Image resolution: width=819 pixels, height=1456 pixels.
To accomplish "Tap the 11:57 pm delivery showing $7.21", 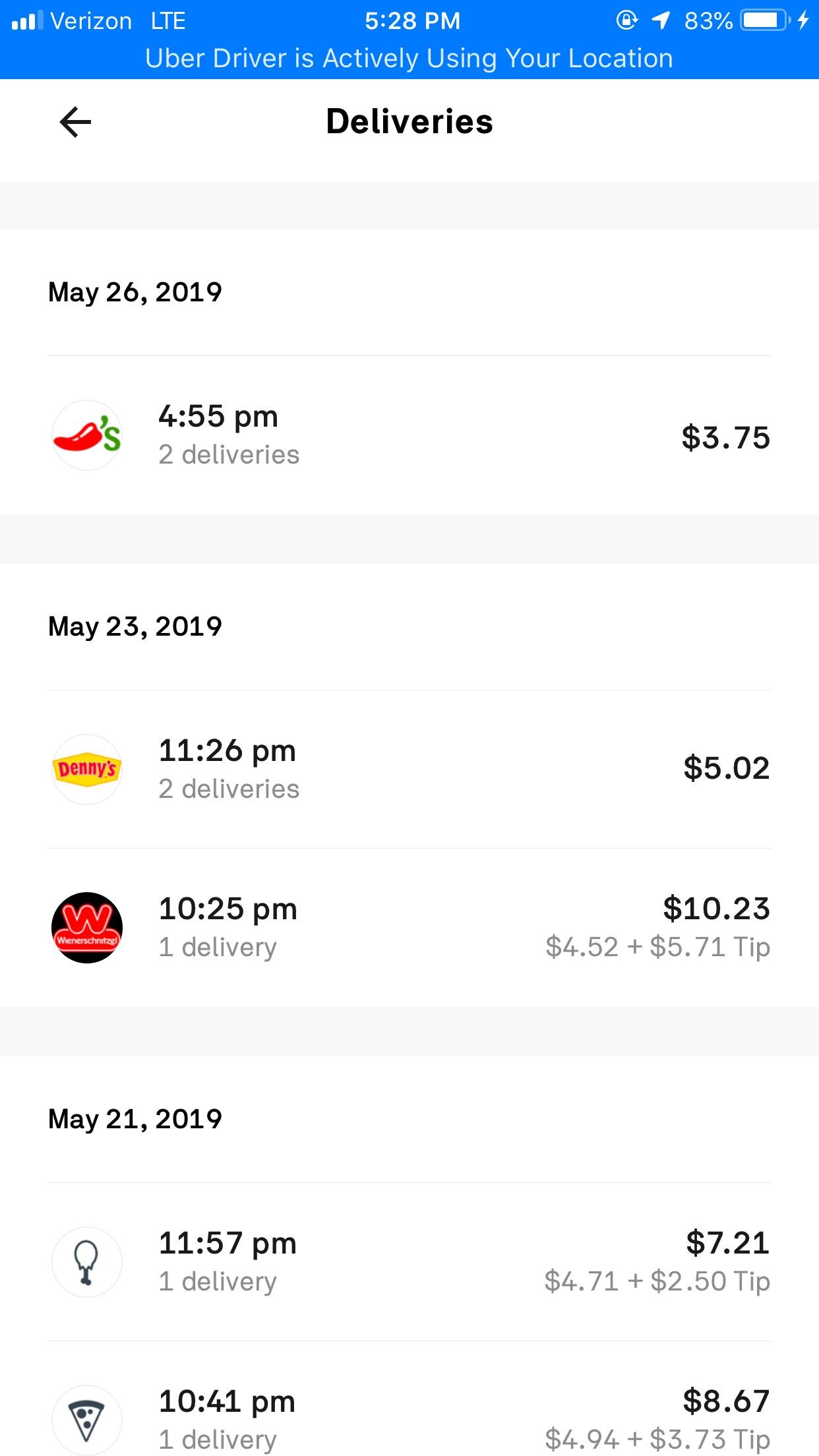I will point(409,1261).
